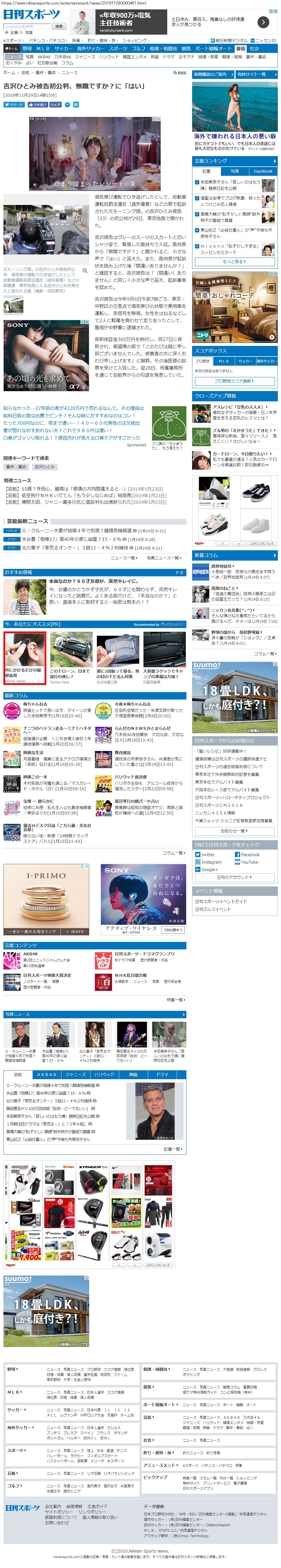Open the 吉沢ひとみ related keyword tag
This screenshot has width=281, height=1568.
point(44,467)
